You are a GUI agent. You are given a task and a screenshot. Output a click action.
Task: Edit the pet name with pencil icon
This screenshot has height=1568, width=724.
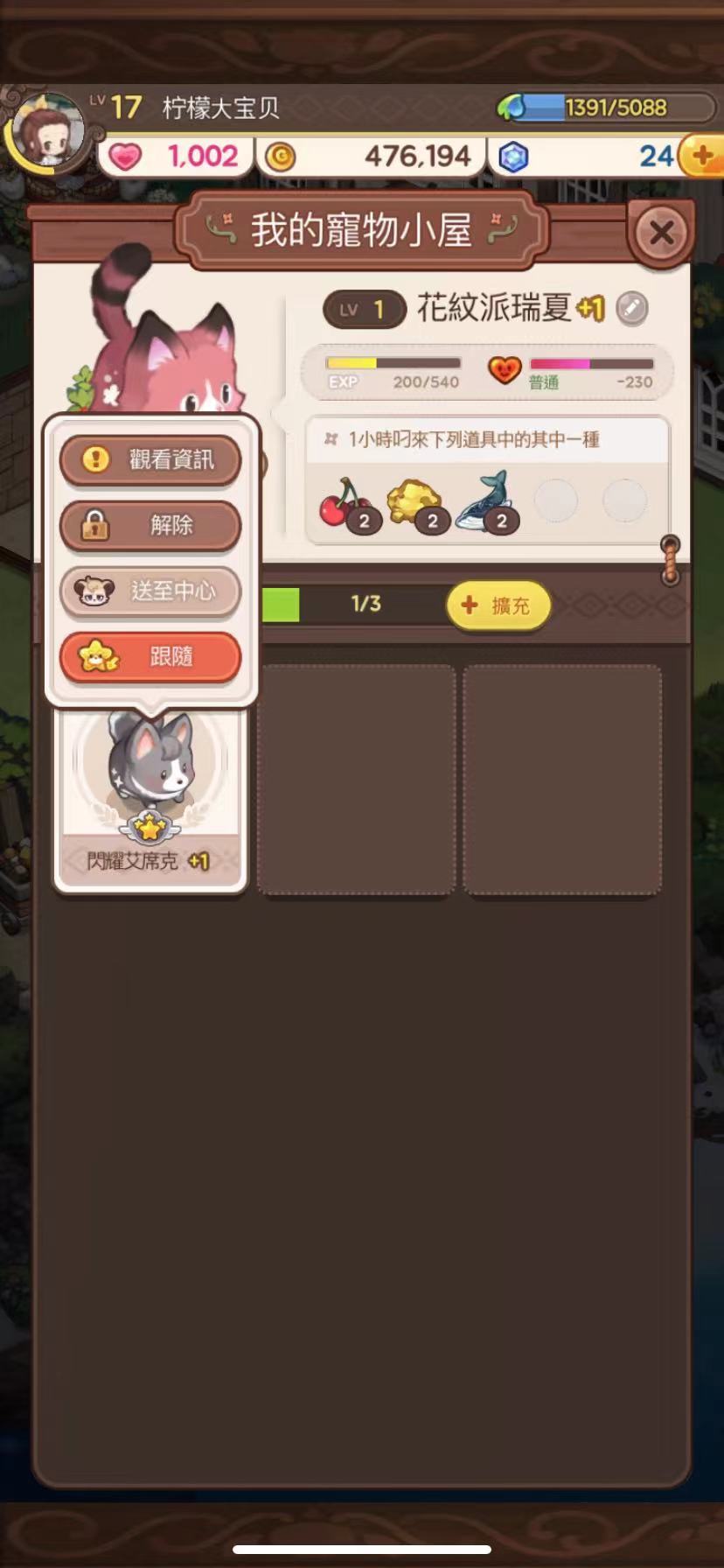[x=631, y=308]
